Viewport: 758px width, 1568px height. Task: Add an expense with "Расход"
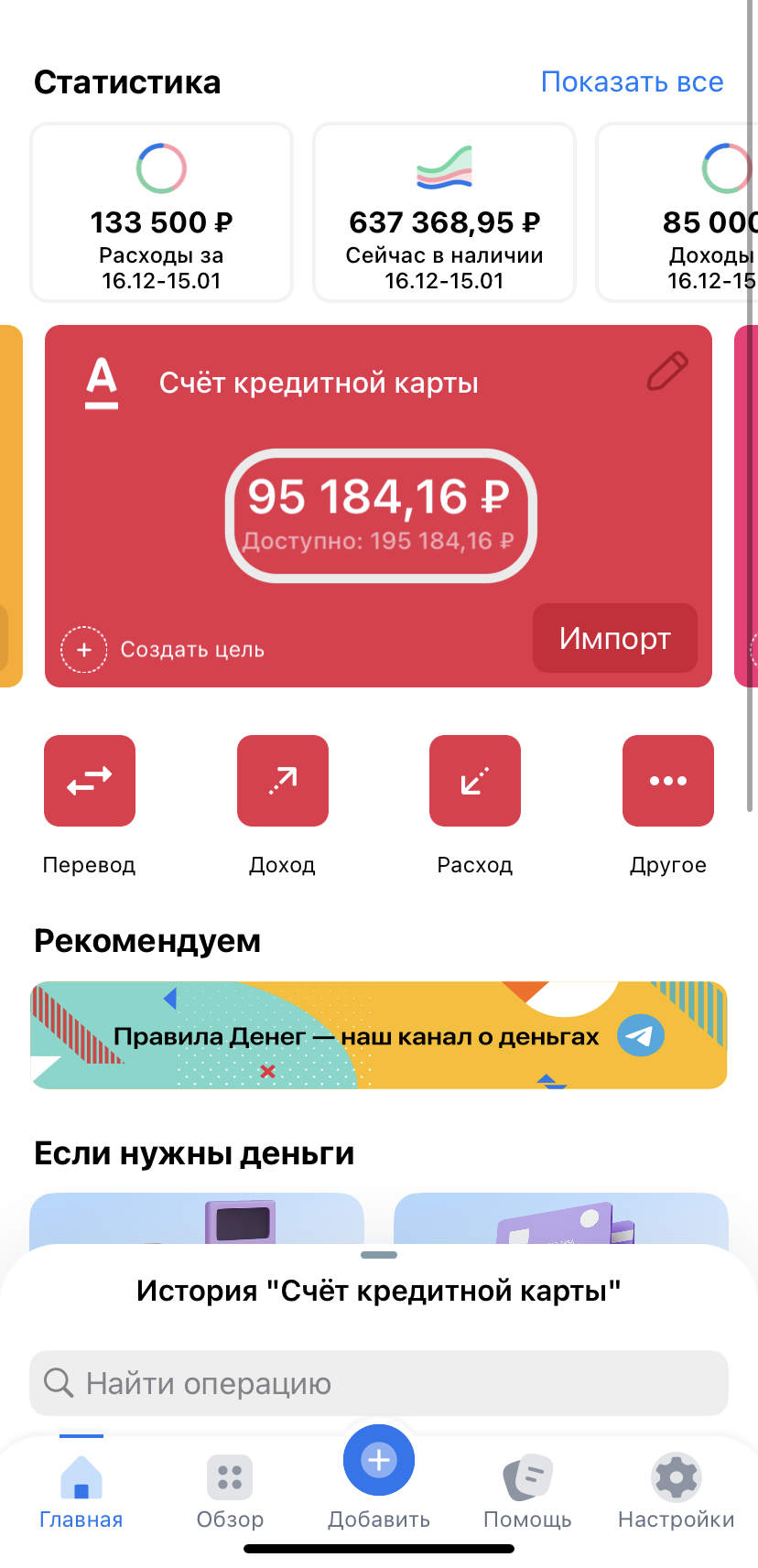click(x=474, y=781)
